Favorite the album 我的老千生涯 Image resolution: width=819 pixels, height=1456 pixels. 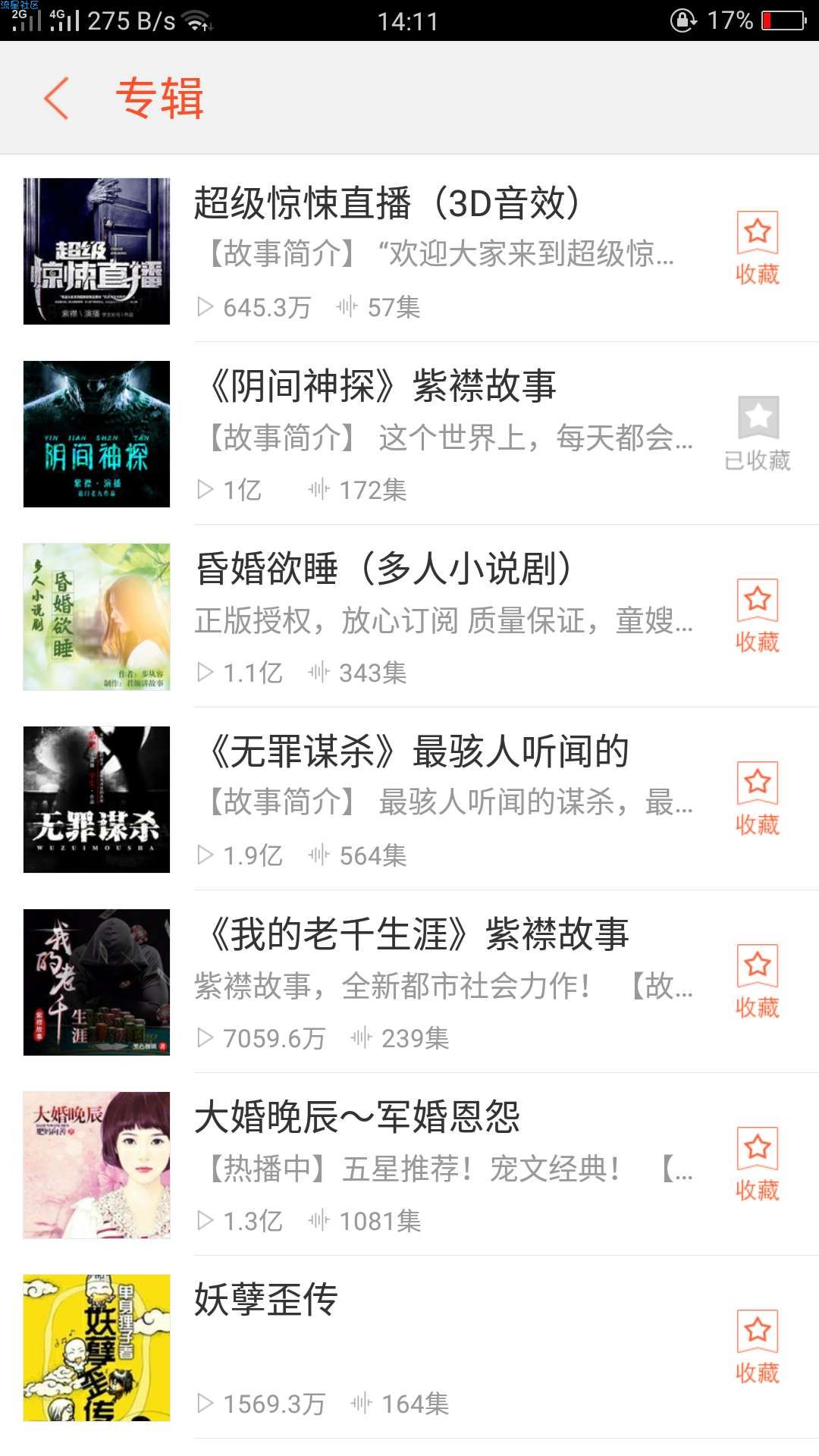point(758,981)
